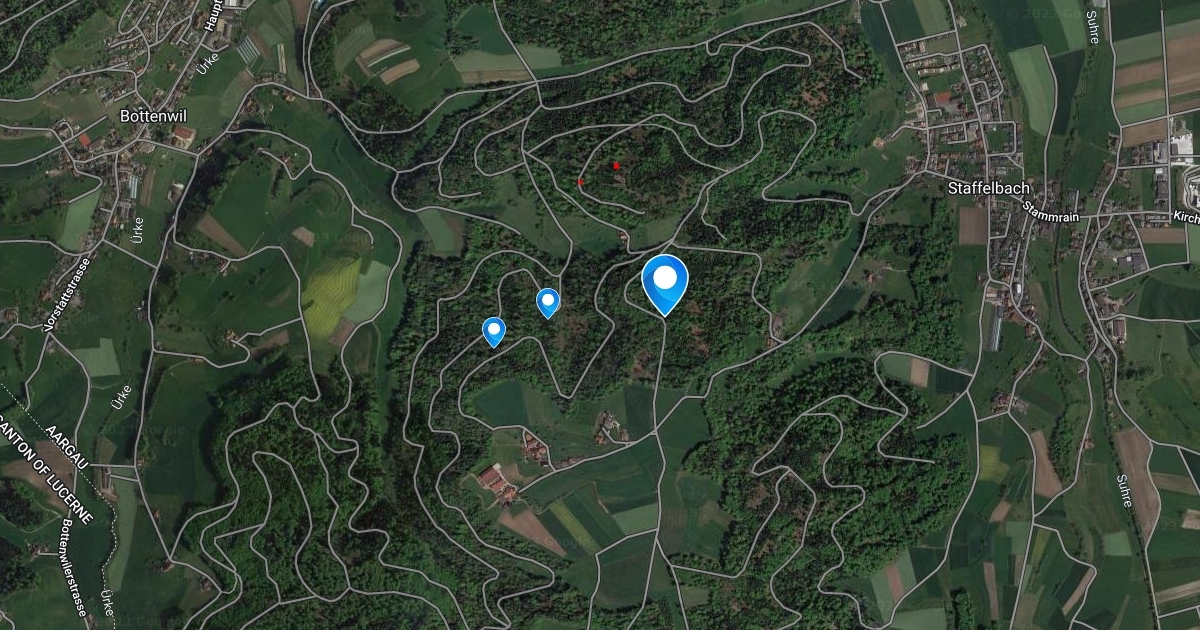Tap the small pin nearest the large pin
This screenshot has height=630, width=1200.
pos(547,301)
